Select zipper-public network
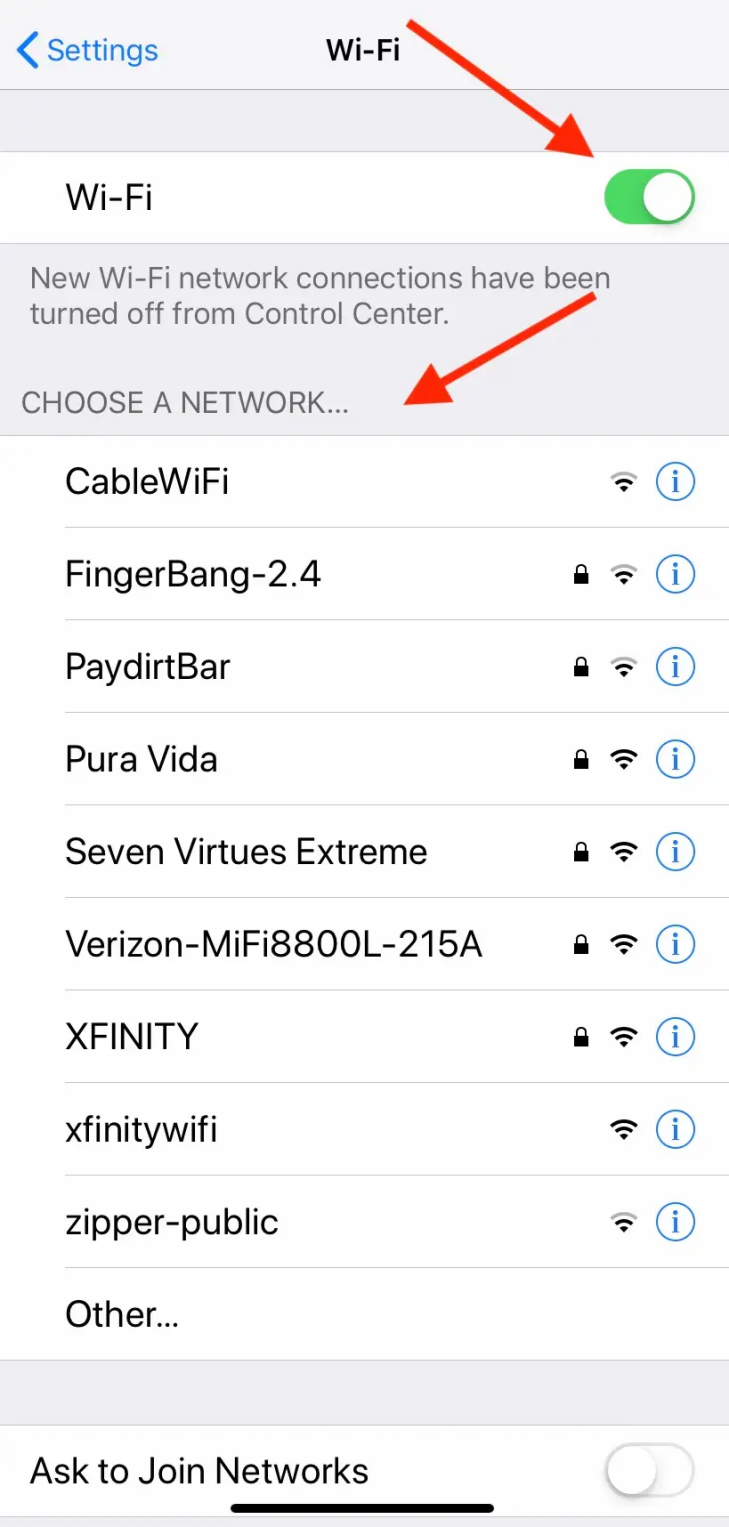Screen dimensions: 729x1527 click(171, 1222)
